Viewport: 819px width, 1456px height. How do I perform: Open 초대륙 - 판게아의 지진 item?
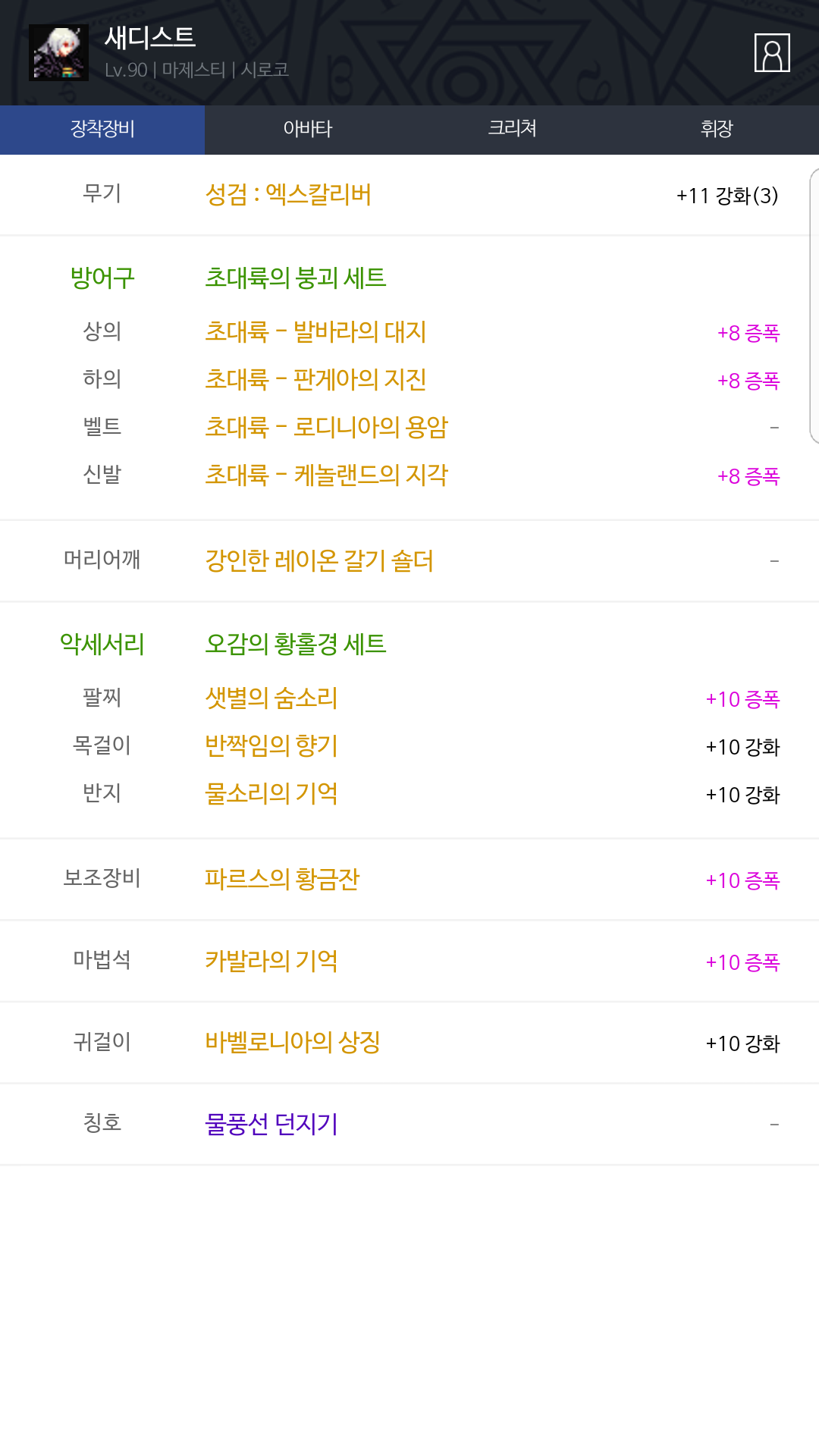(x=315, y=380)
